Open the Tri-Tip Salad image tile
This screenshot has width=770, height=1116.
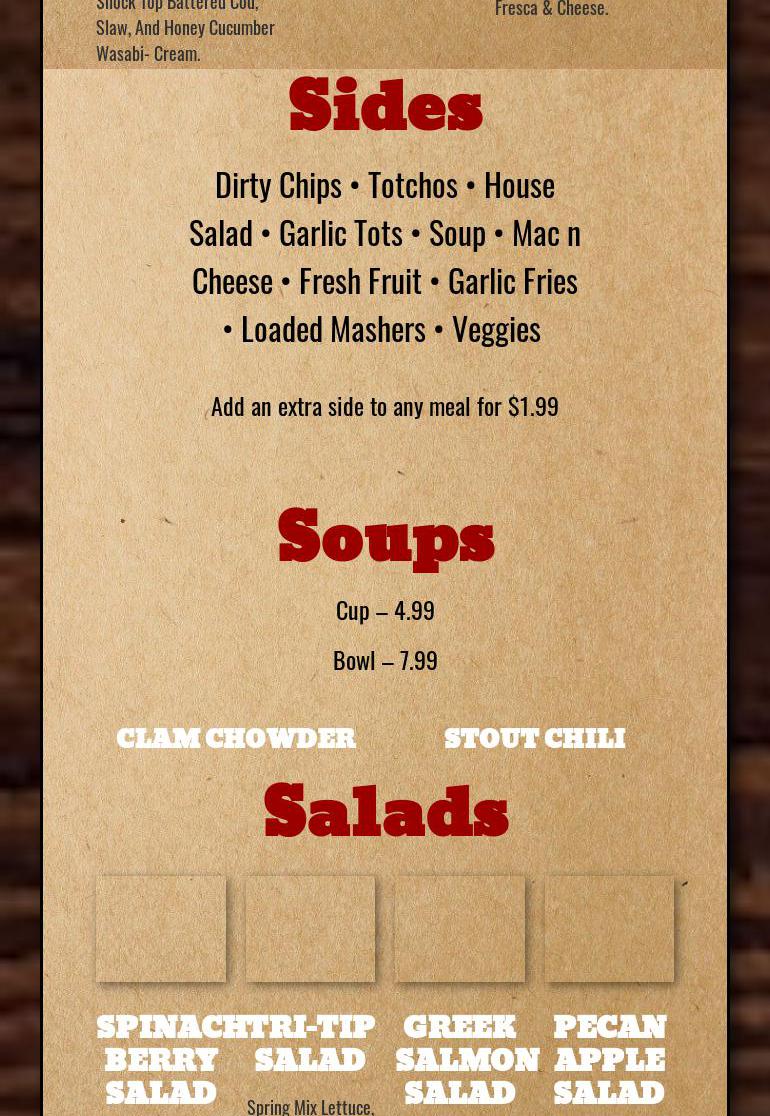(310, 928)
